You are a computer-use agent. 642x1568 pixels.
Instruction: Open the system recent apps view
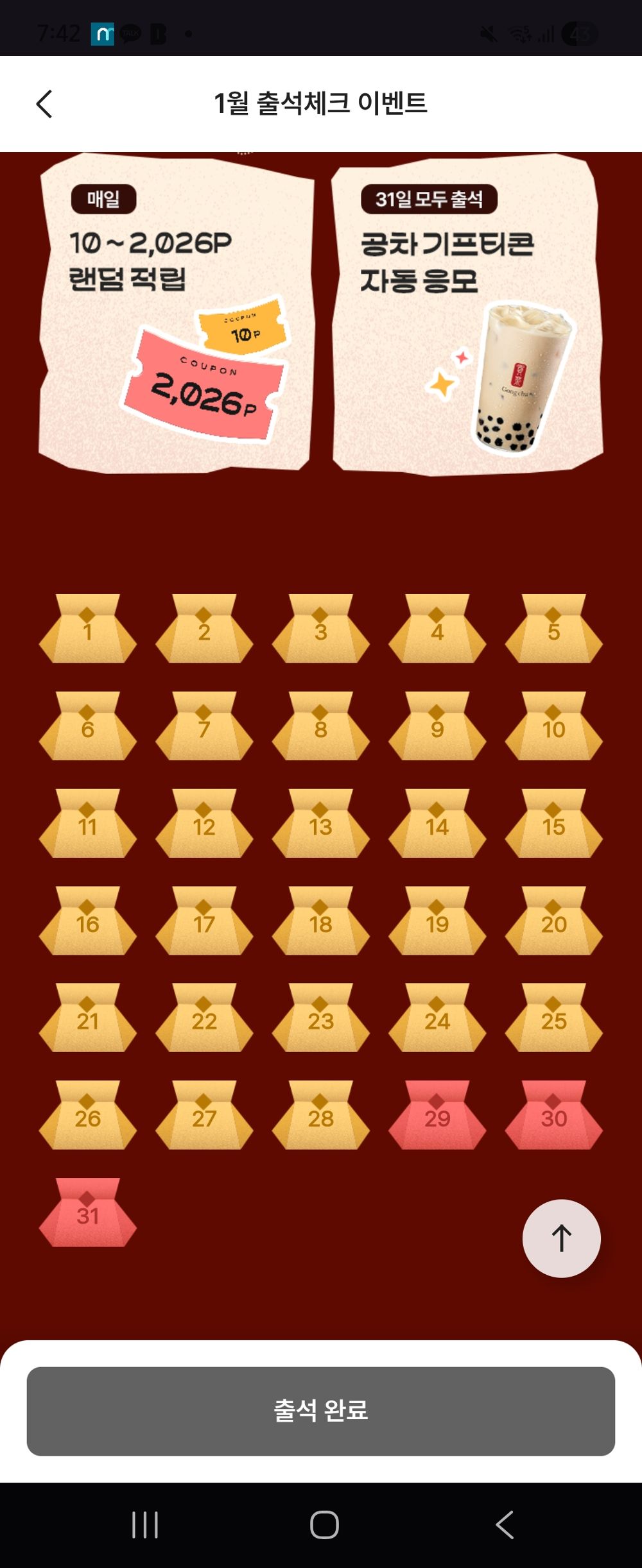145,1524
